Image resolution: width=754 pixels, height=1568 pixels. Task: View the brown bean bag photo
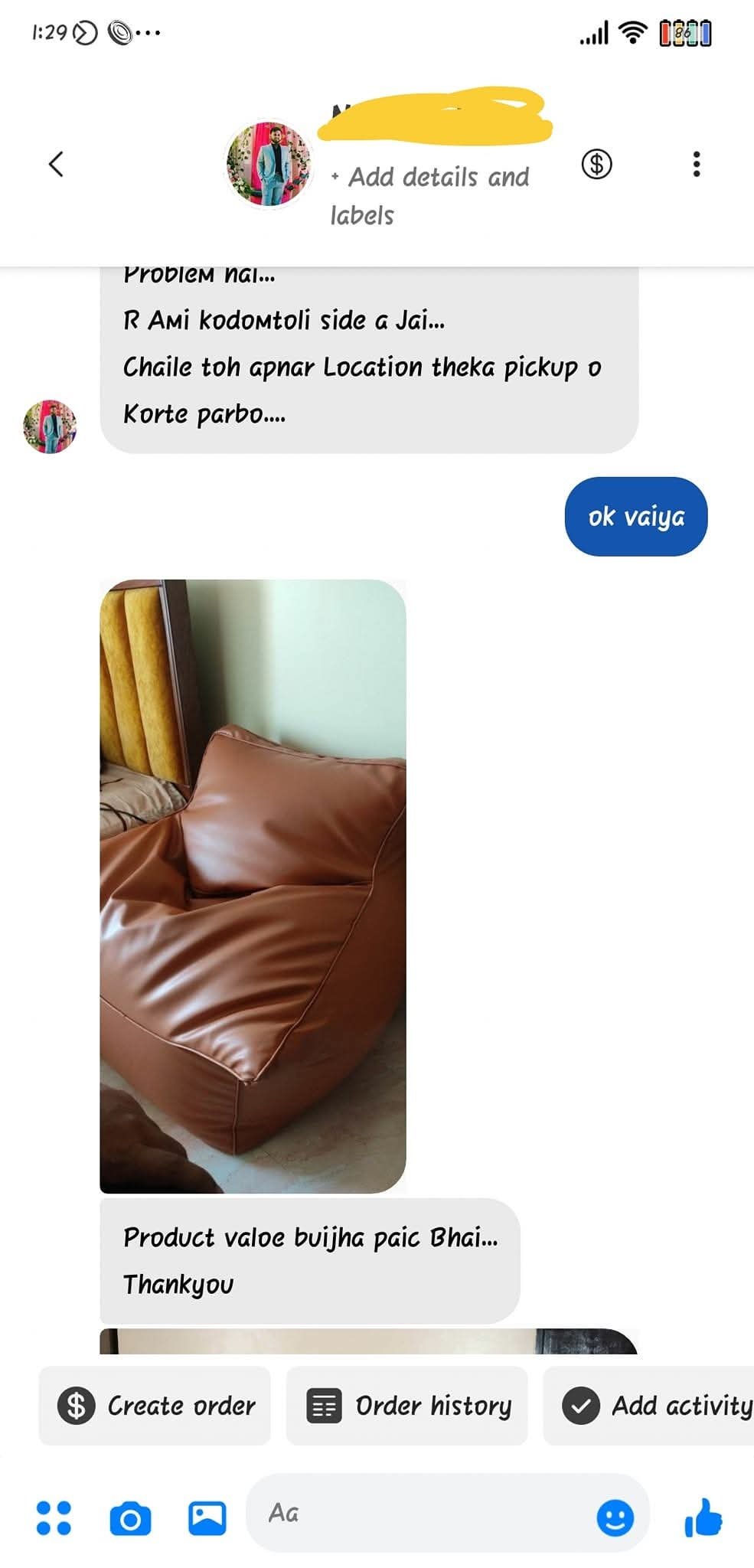click(253, 886)
